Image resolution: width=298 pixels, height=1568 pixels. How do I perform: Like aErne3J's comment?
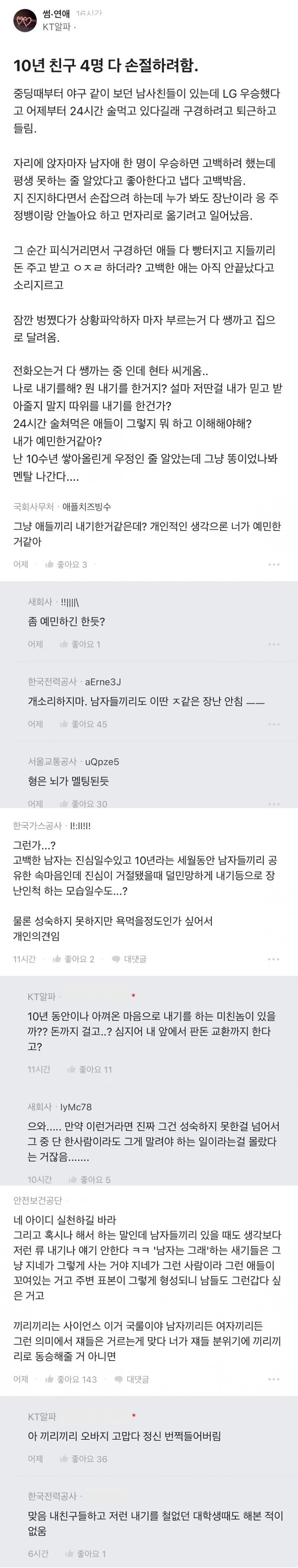(x=83, y=724)
